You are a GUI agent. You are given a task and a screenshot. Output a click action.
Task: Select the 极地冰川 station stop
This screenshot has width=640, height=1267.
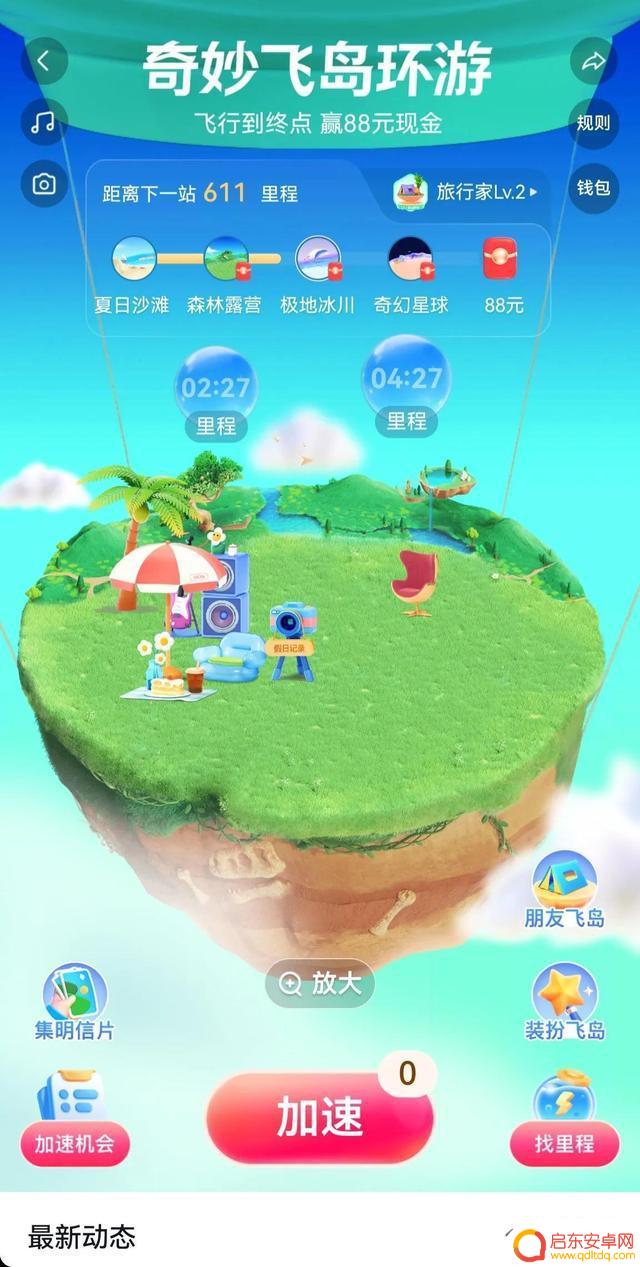317,277
